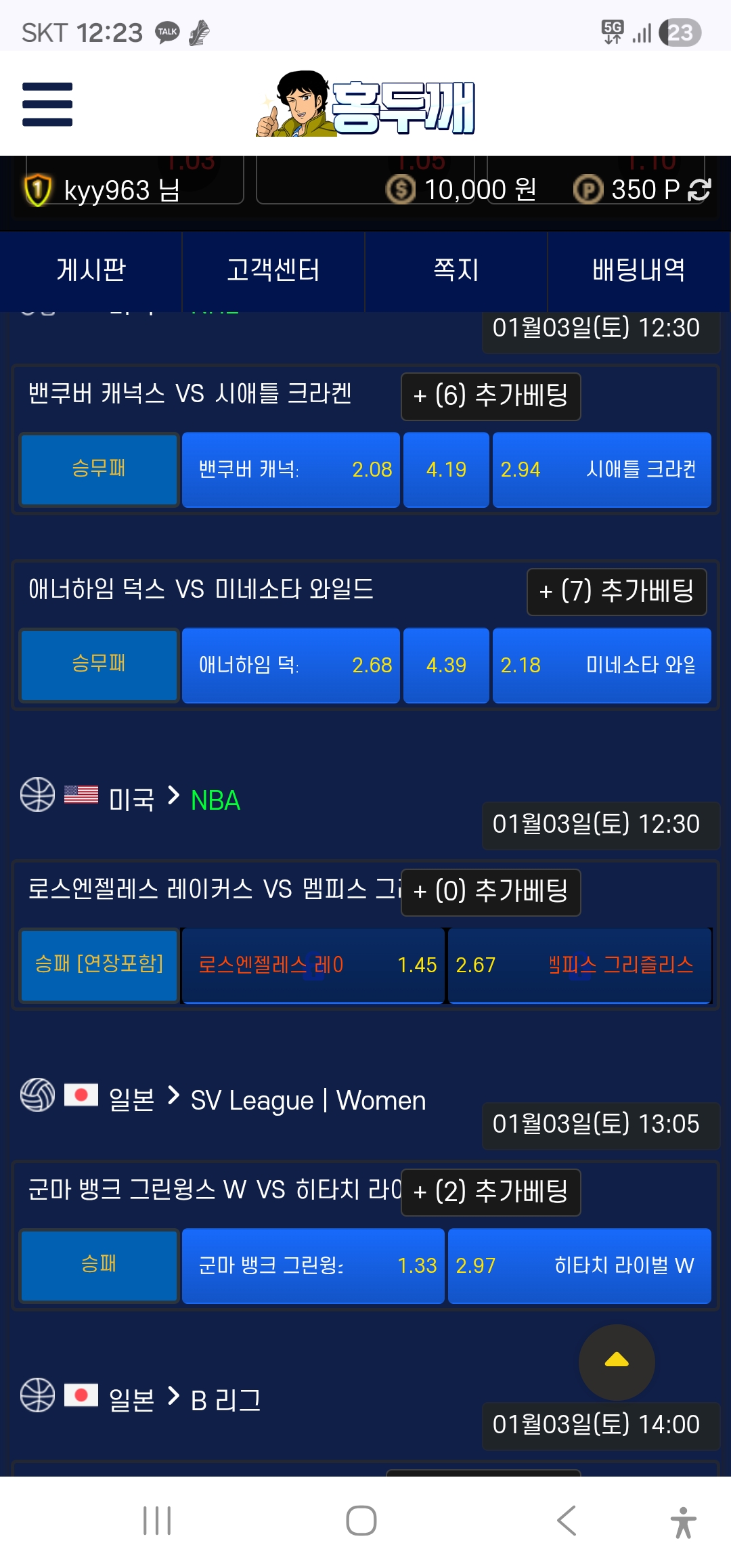
Task: Switch to the 게시판 tab
Action: coord(91,270)
